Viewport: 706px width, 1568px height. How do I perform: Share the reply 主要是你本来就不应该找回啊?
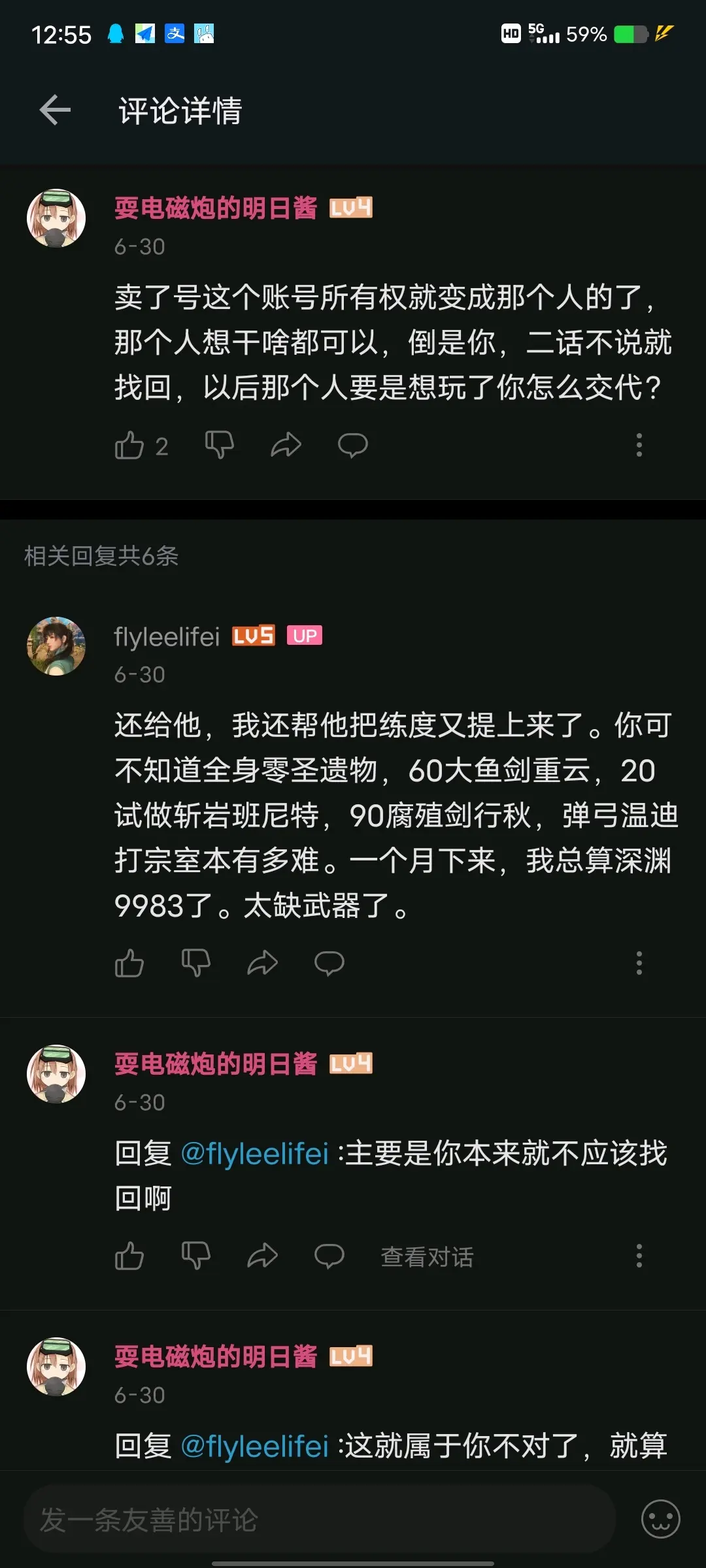pyautogui.click(x=262, y=1256)
